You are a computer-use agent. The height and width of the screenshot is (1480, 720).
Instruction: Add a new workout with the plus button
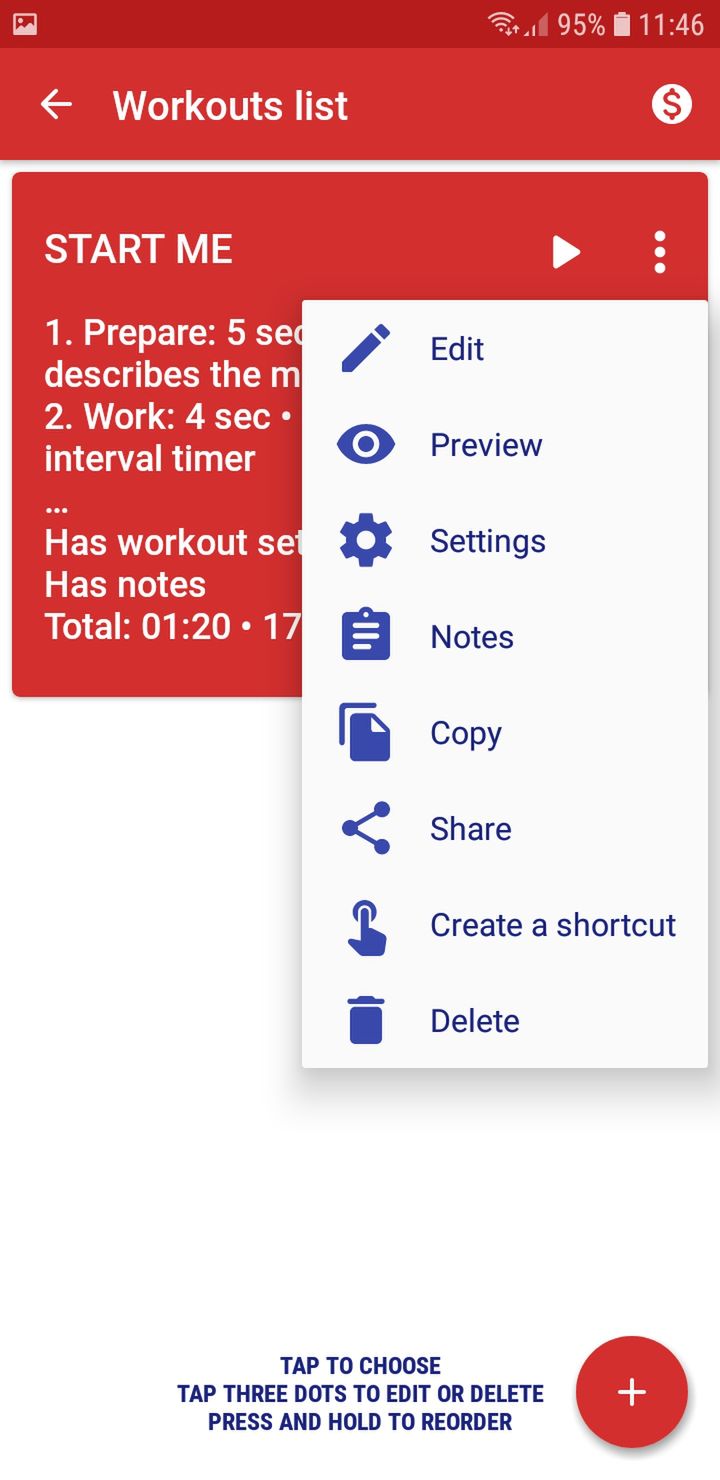click(x=632, y=1392)
